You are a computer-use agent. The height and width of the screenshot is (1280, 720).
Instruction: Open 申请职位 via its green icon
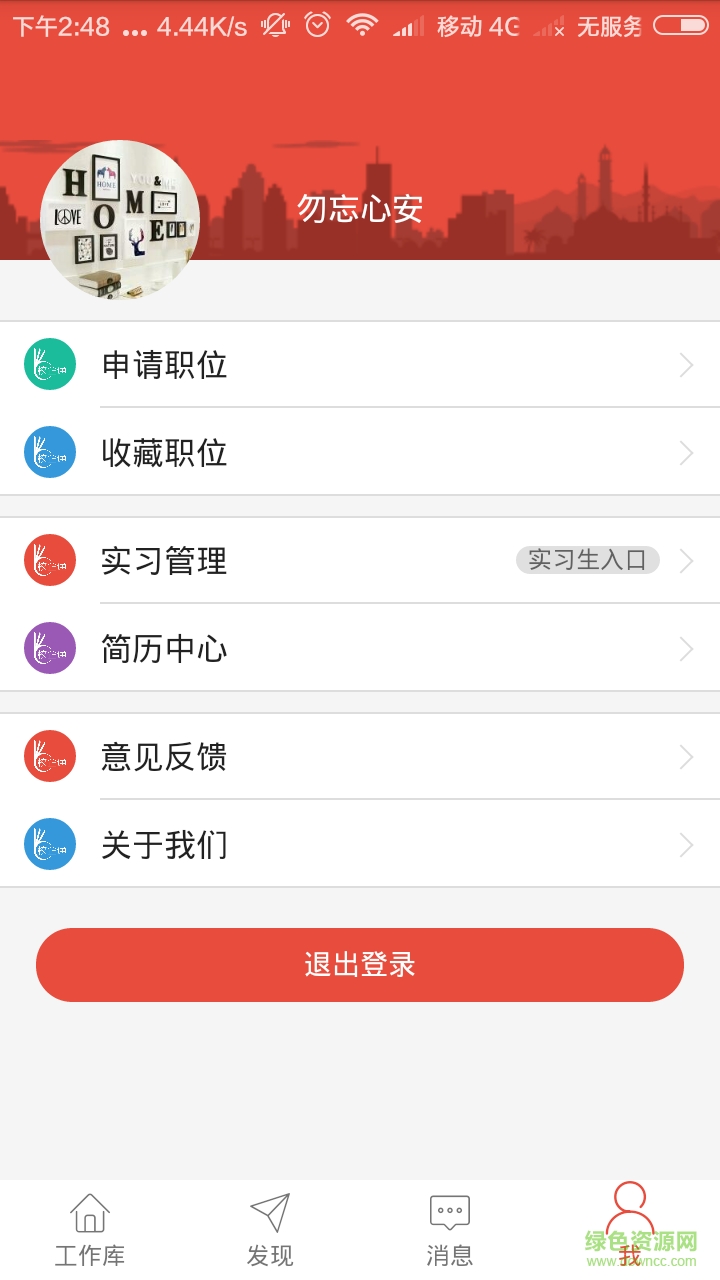tap(49, 364)
